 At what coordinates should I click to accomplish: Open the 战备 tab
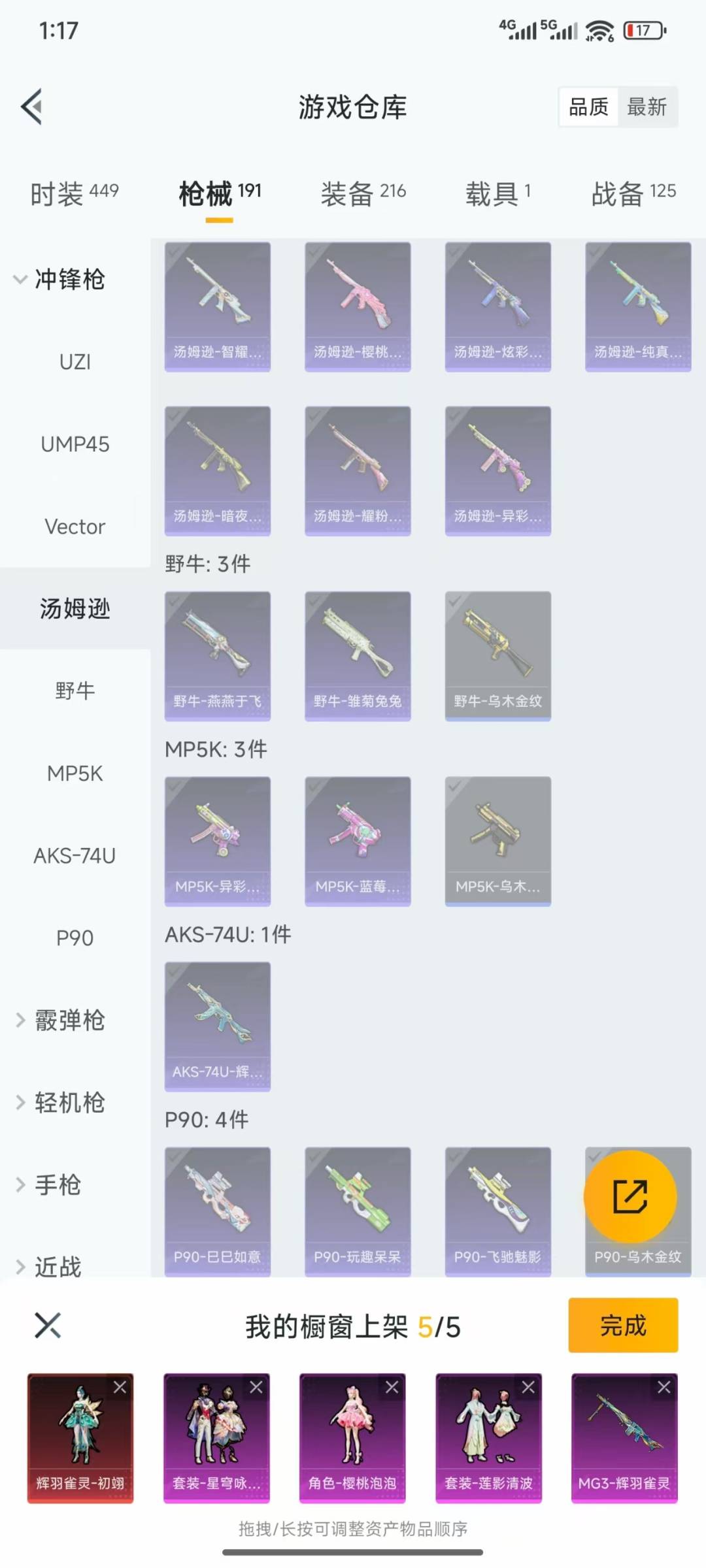coord(633,193)
